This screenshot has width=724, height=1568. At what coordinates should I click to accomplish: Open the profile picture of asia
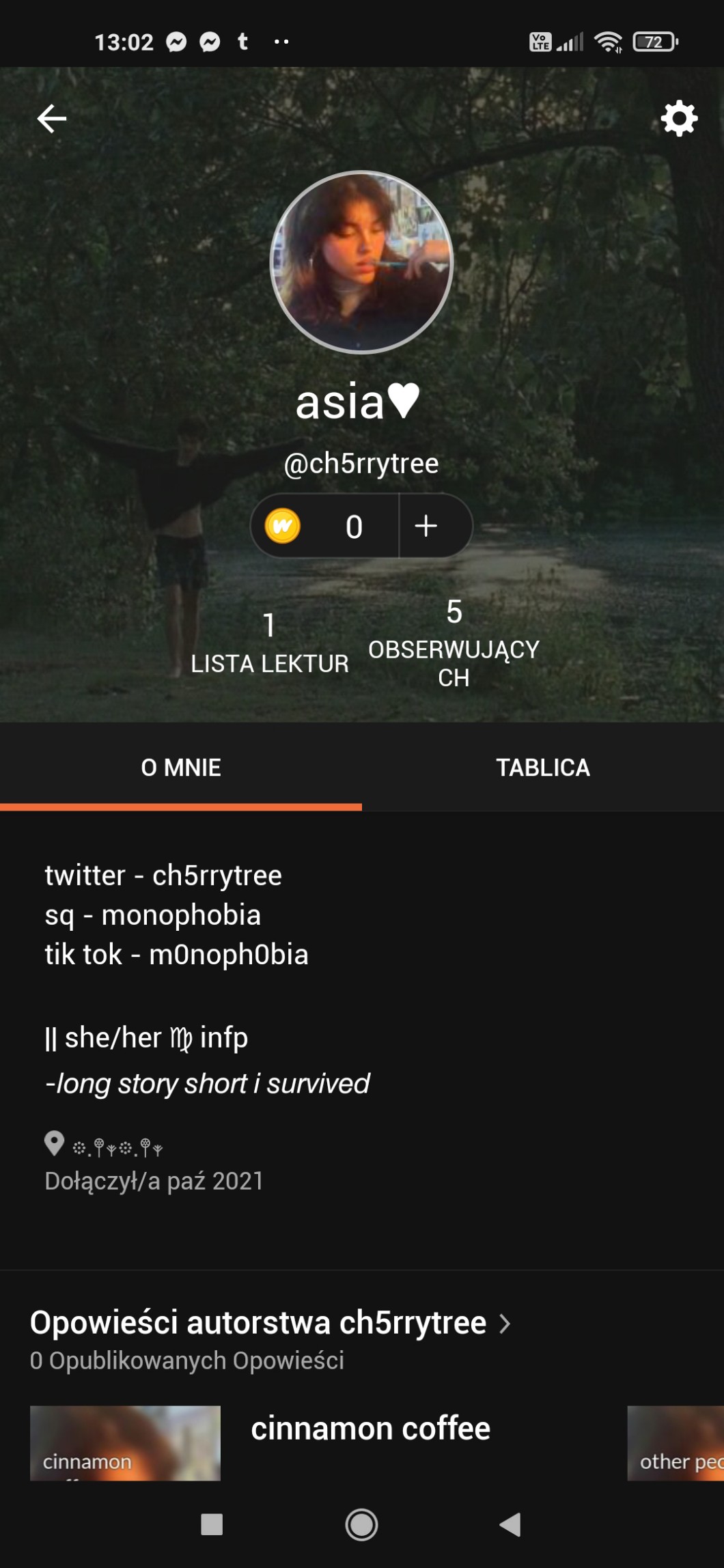click(361, 262)
